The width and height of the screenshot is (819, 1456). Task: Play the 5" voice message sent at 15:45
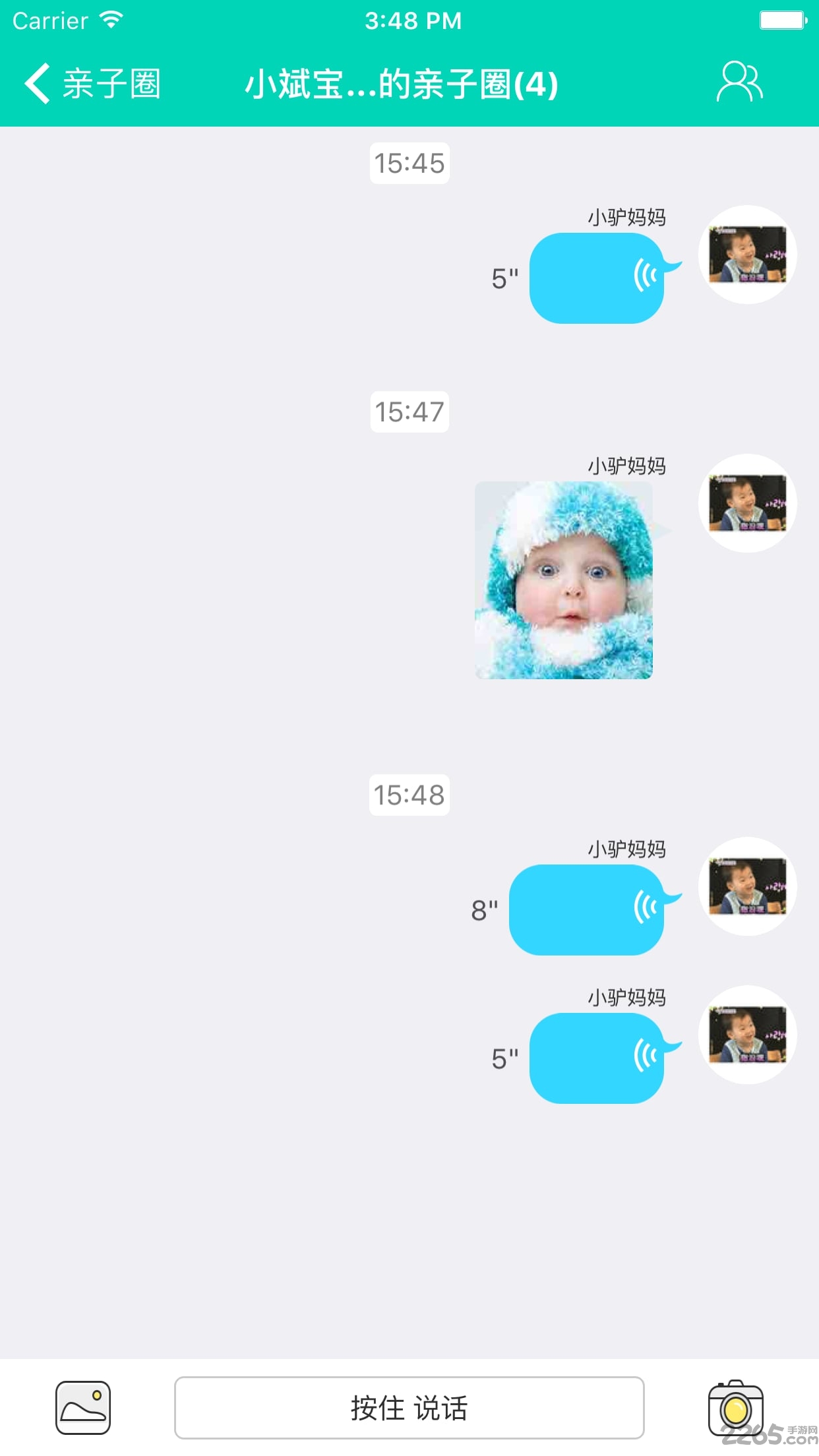pyautogui.click(x=597, y=278)
